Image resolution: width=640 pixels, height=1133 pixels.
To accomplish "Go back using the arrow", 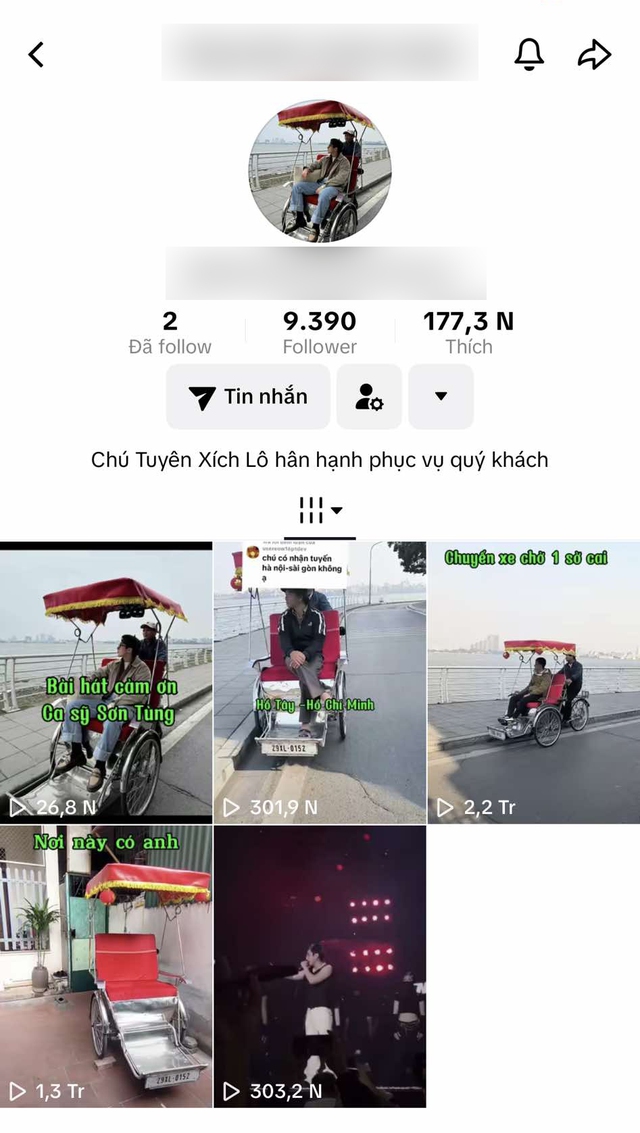I will tap(37, 54).
